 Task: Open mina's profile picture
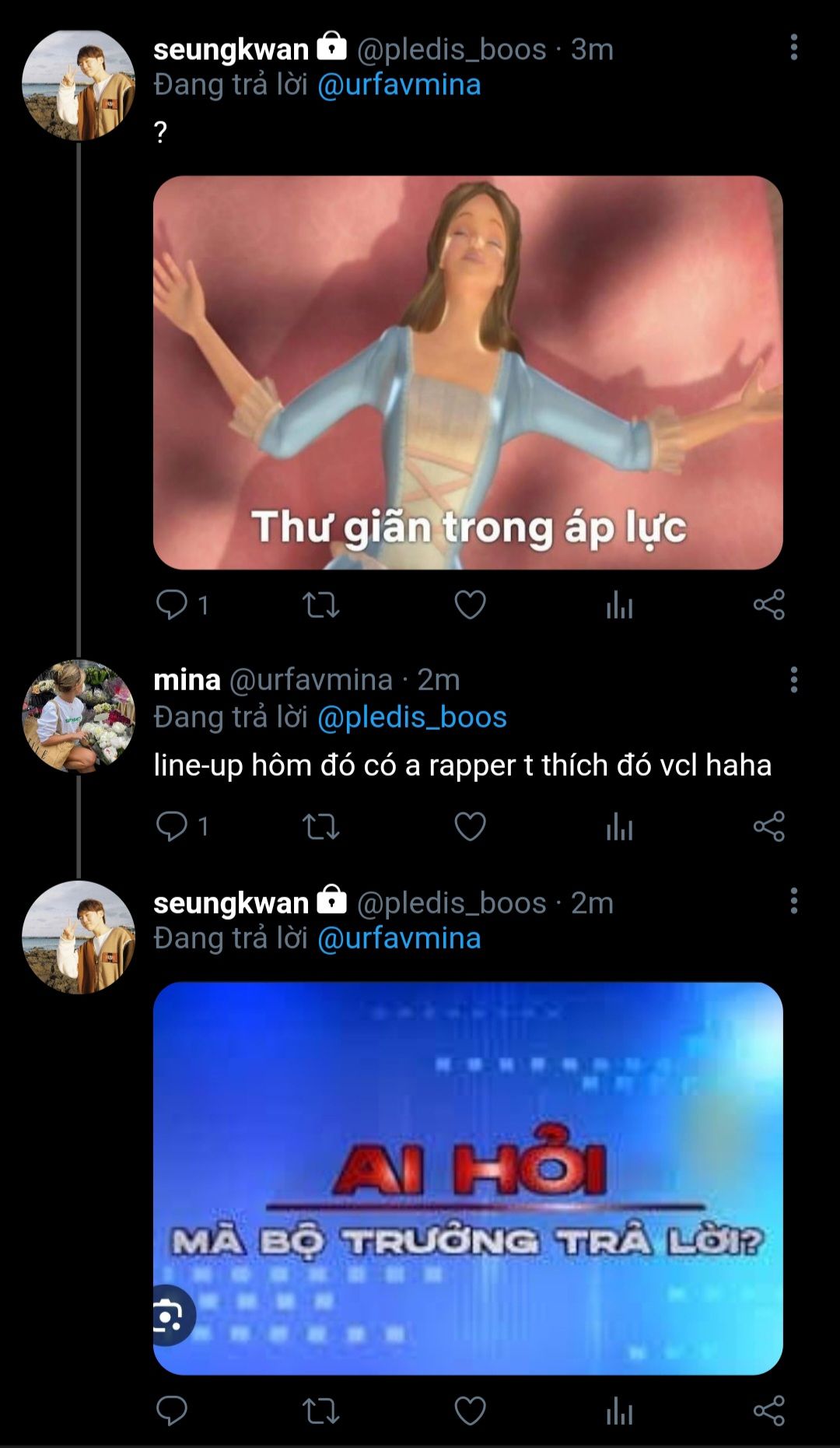[79, 716]
